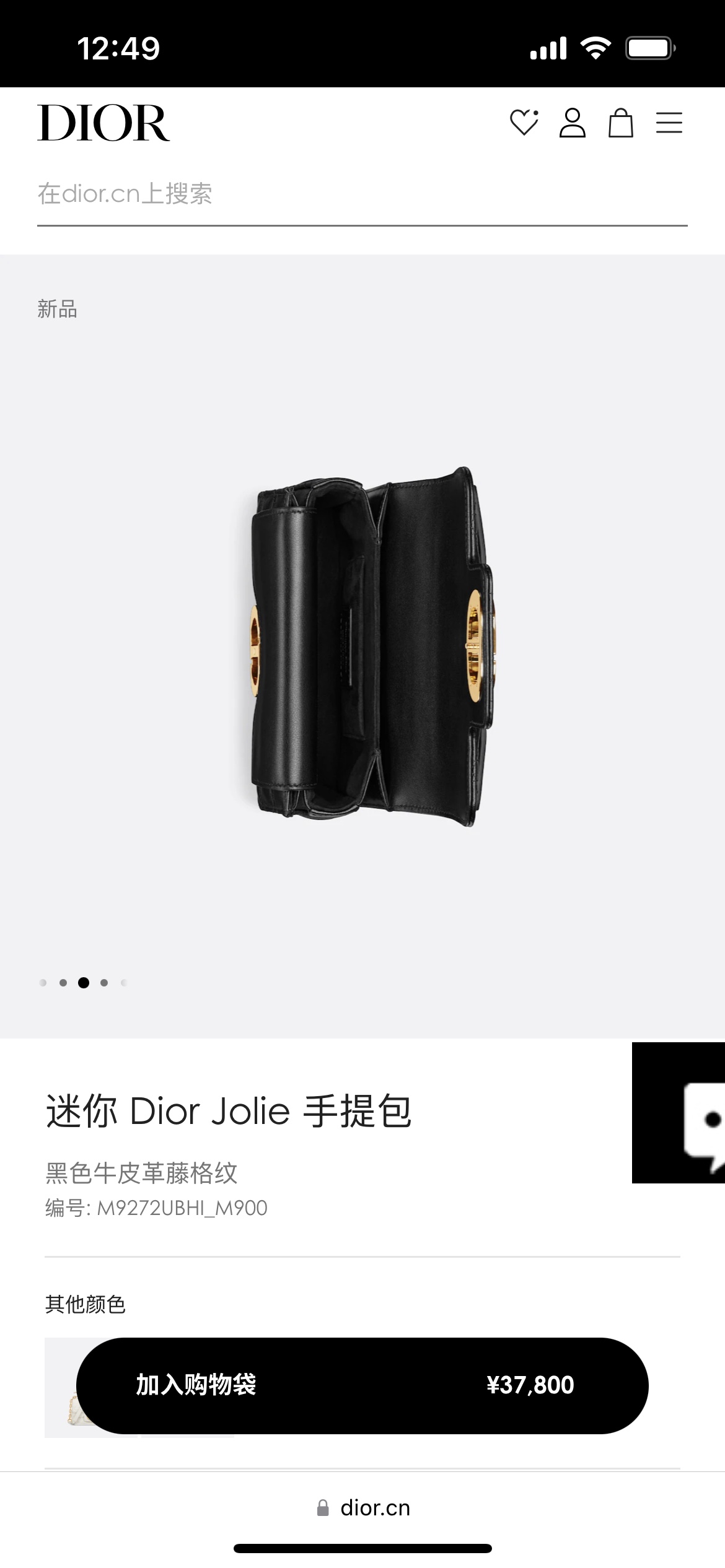Open the wishlist heart icon

coord(524,123)
